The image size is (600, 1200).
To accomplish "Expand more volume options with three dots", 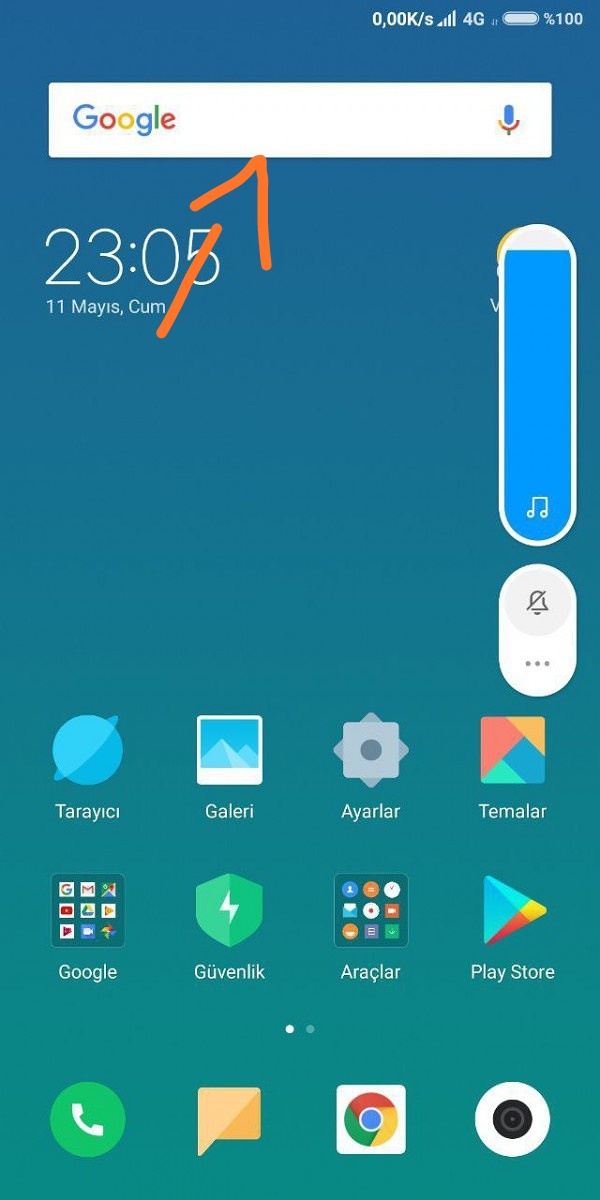I will (x=538, y=664).
